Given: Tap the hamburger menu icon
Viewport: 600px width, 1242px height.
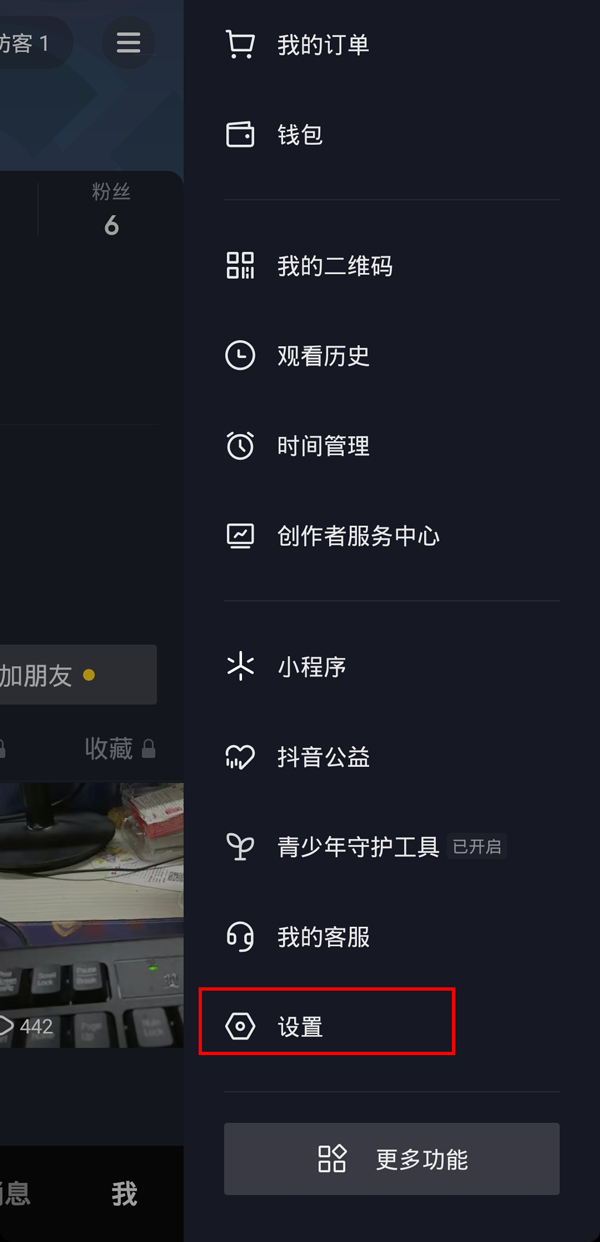Looking at the screenshot, I should [128, 43].
